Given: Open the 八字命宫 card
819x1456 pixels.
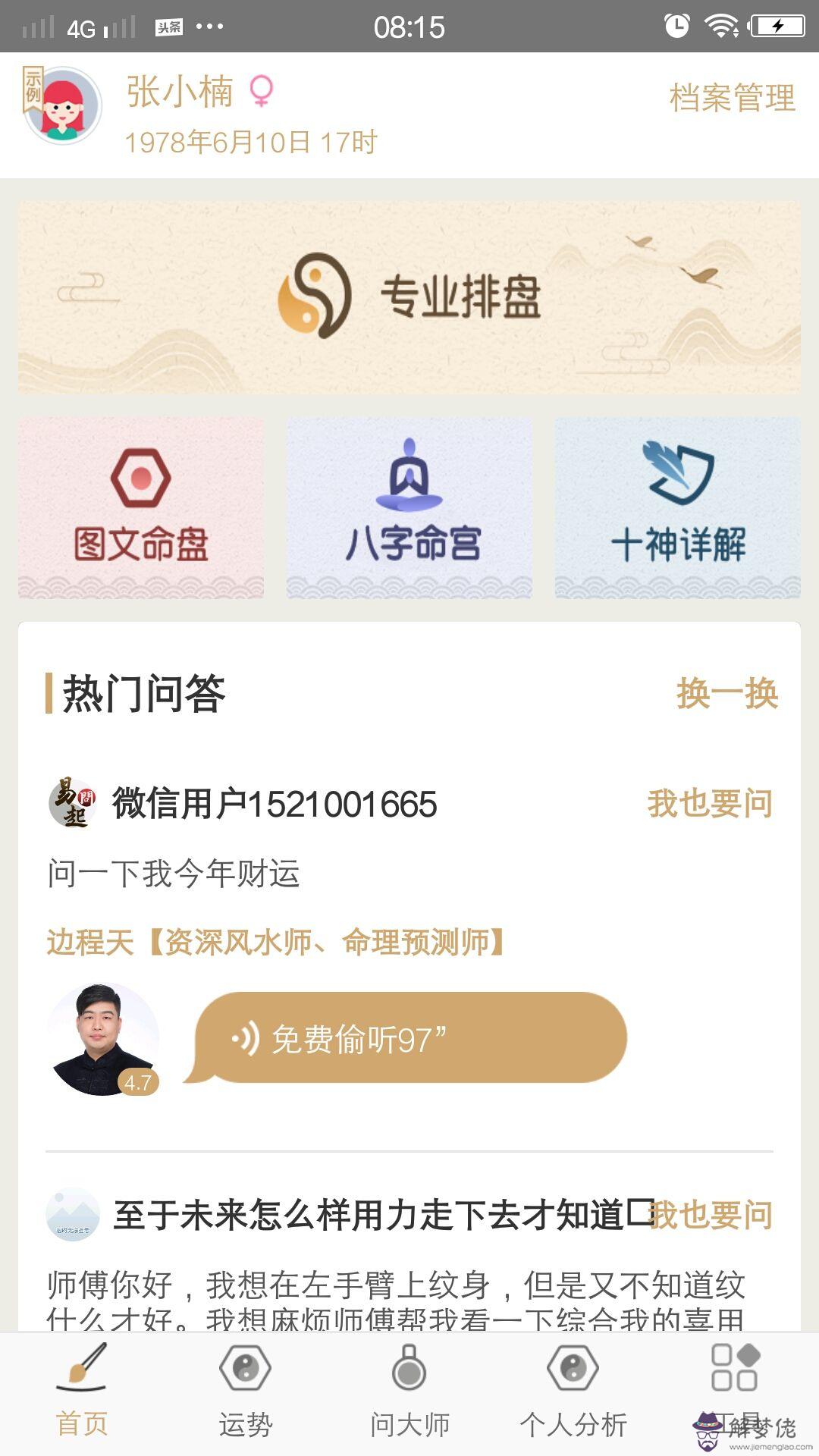Looking at the screenshot, I should (409, 507).
